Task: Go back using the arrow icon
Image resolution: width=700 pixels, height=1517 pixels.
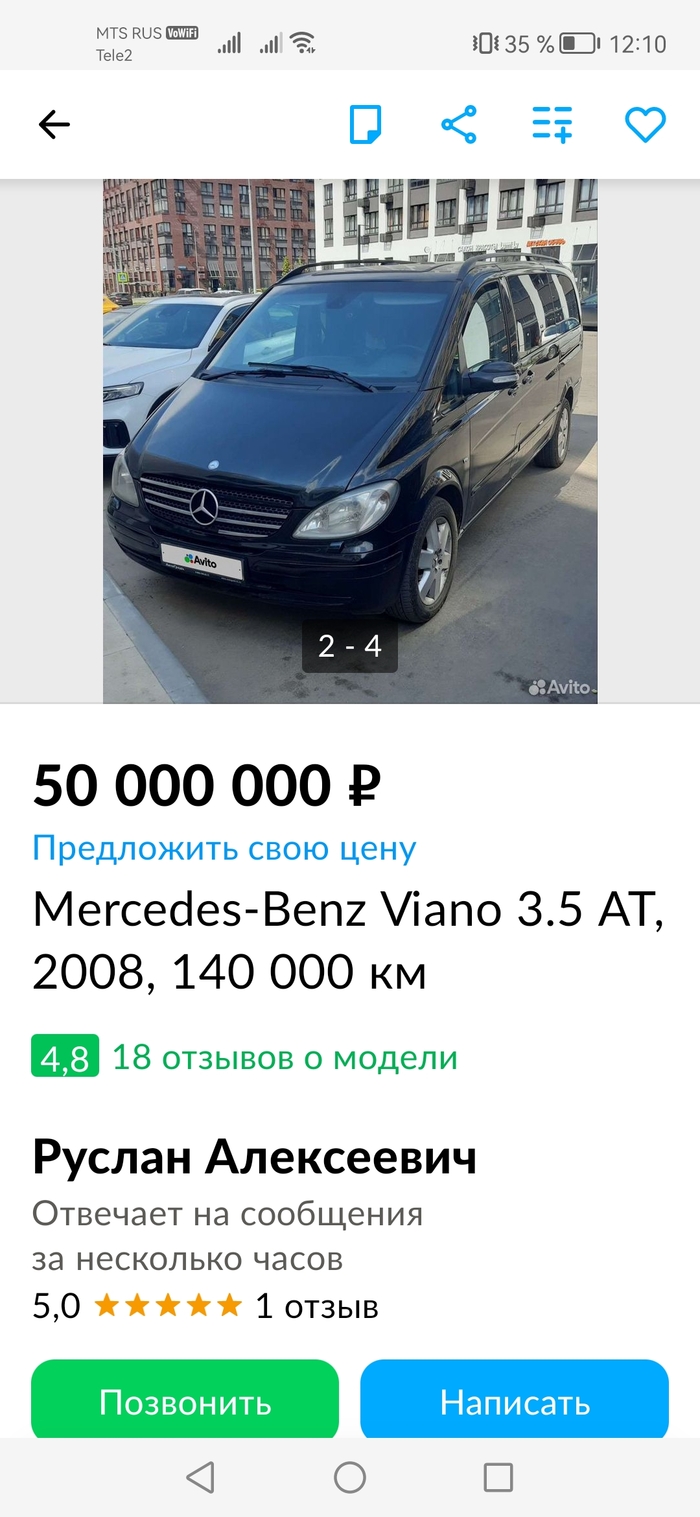Action: (x=54, y=125)
